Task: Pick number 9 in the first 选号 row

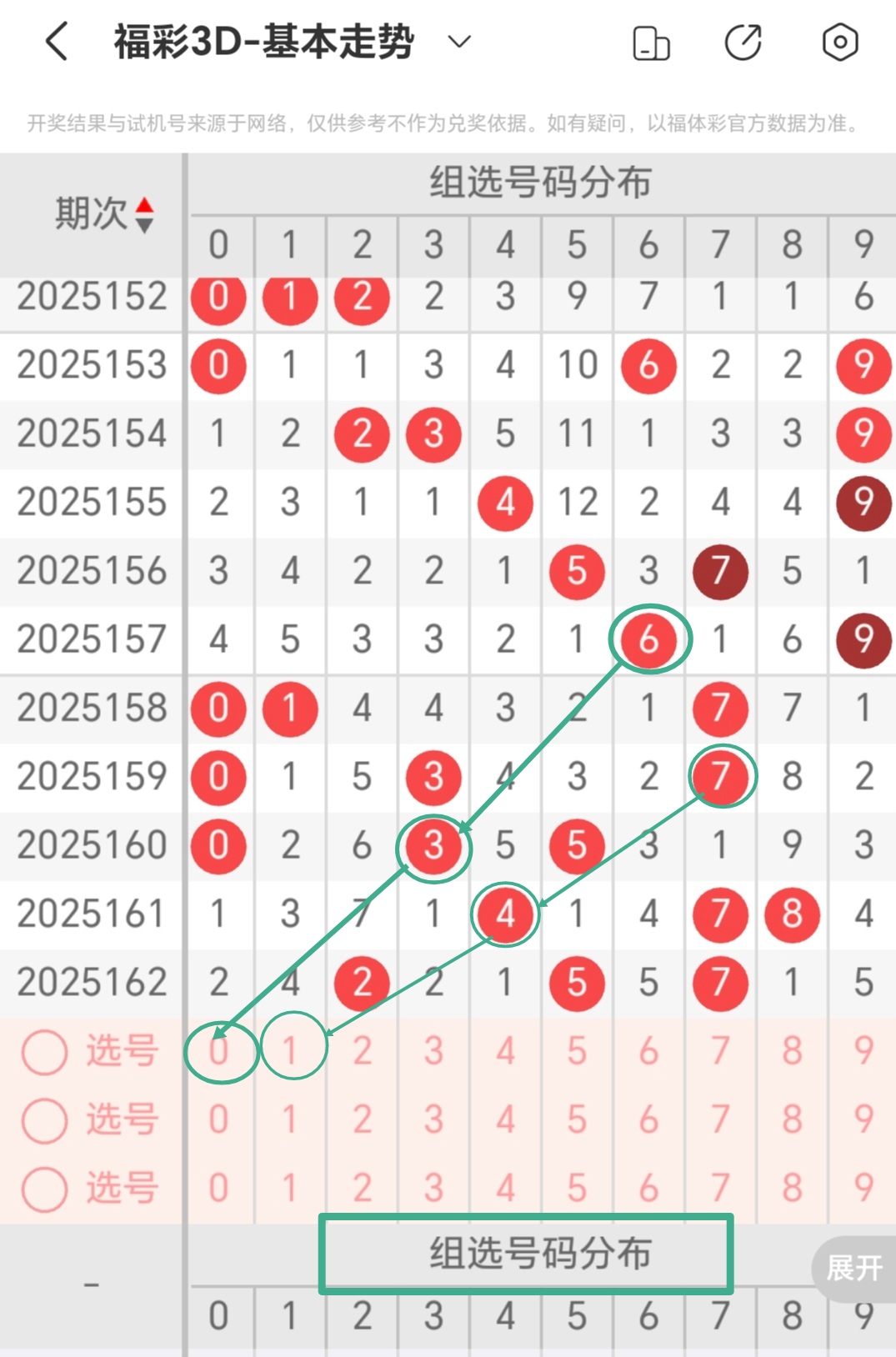Action: point(863,1050)
